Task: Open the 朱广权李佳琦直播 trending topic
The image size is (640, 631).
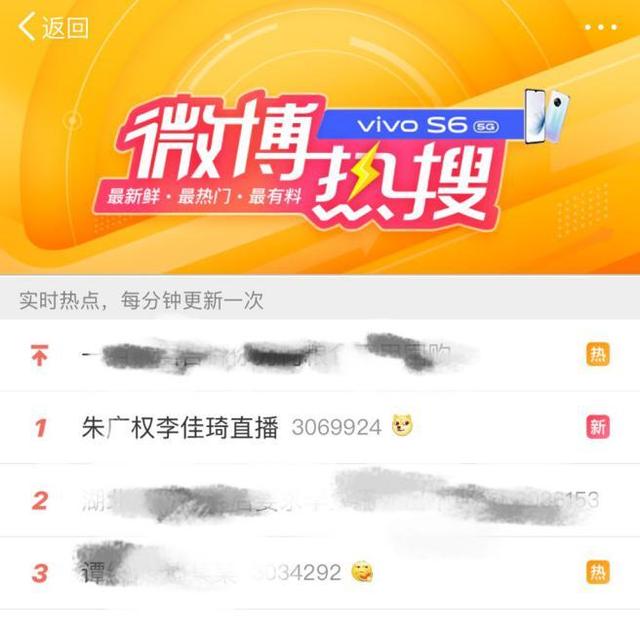Action: tap(180, 427)
